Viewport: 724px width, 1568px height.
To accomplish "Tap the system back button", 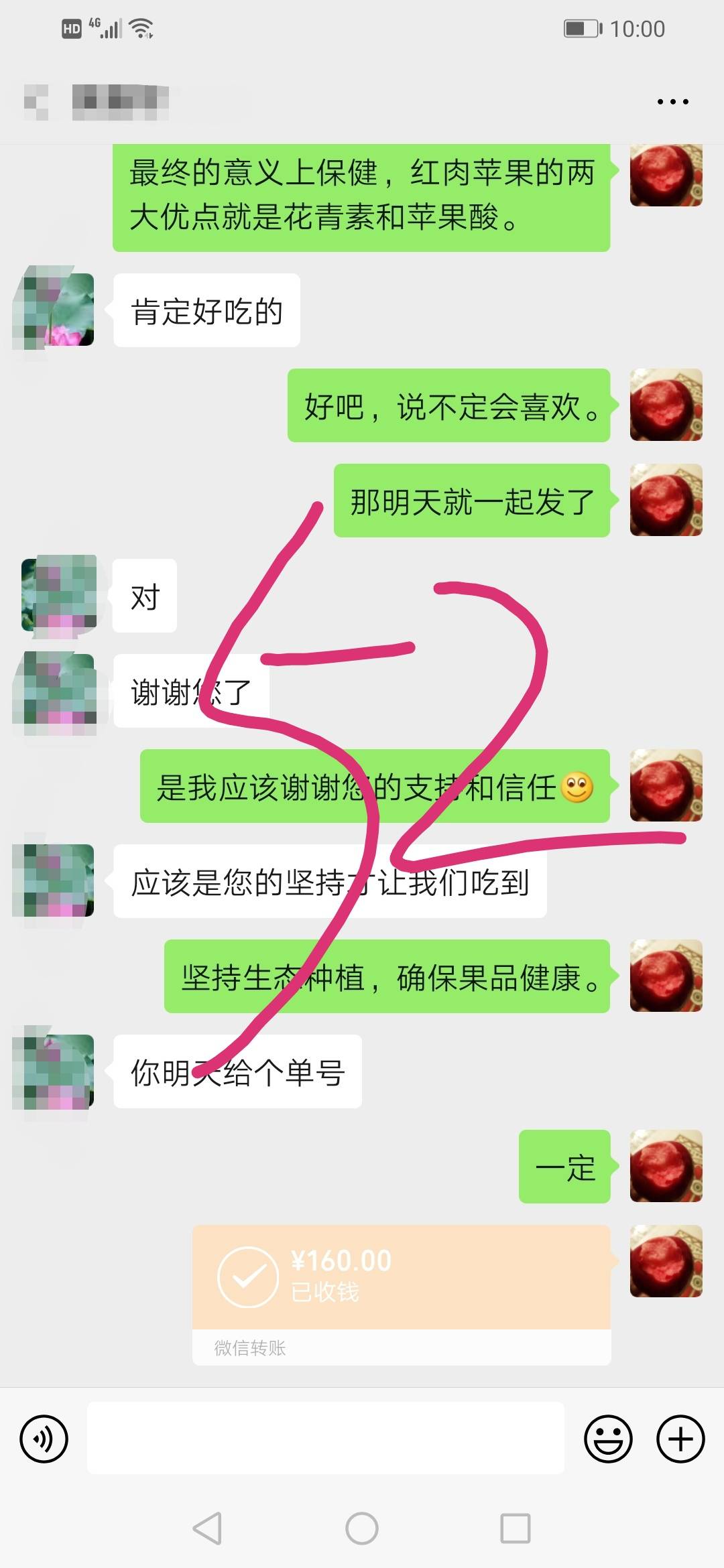I will pyautogui.click(x=207, y=1528).
